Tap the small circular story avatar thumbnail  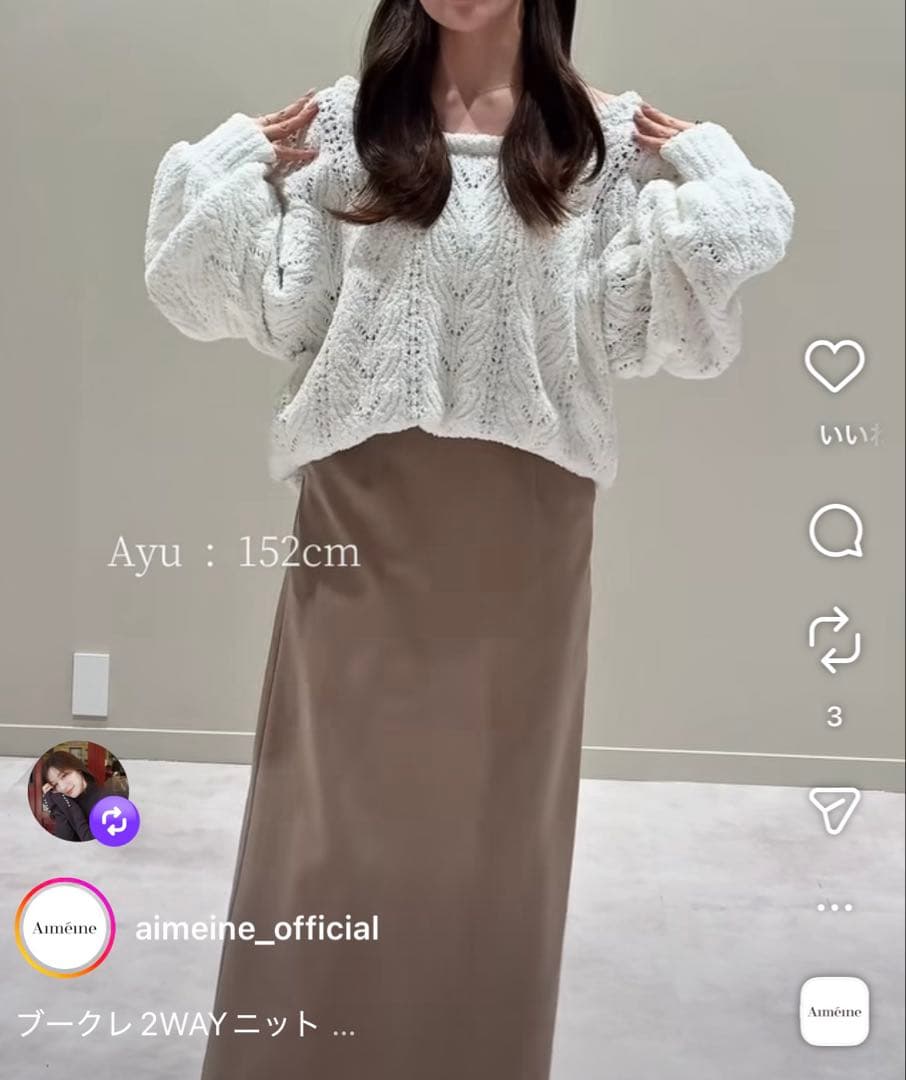click(x=78, y=789)
